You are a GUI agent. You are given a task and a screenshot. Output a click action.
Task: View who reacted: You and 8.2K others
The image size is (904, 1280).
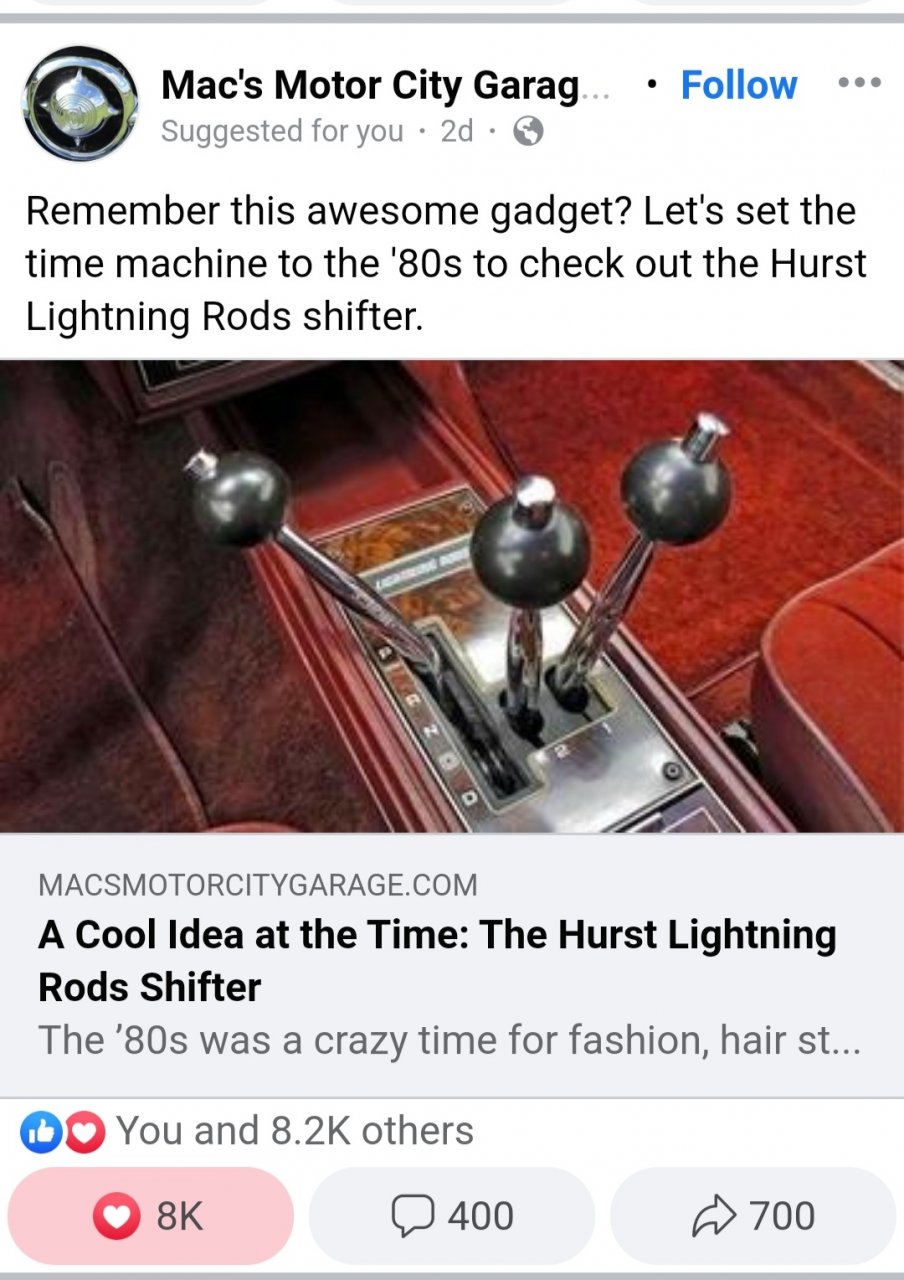tap(294, 1131)
